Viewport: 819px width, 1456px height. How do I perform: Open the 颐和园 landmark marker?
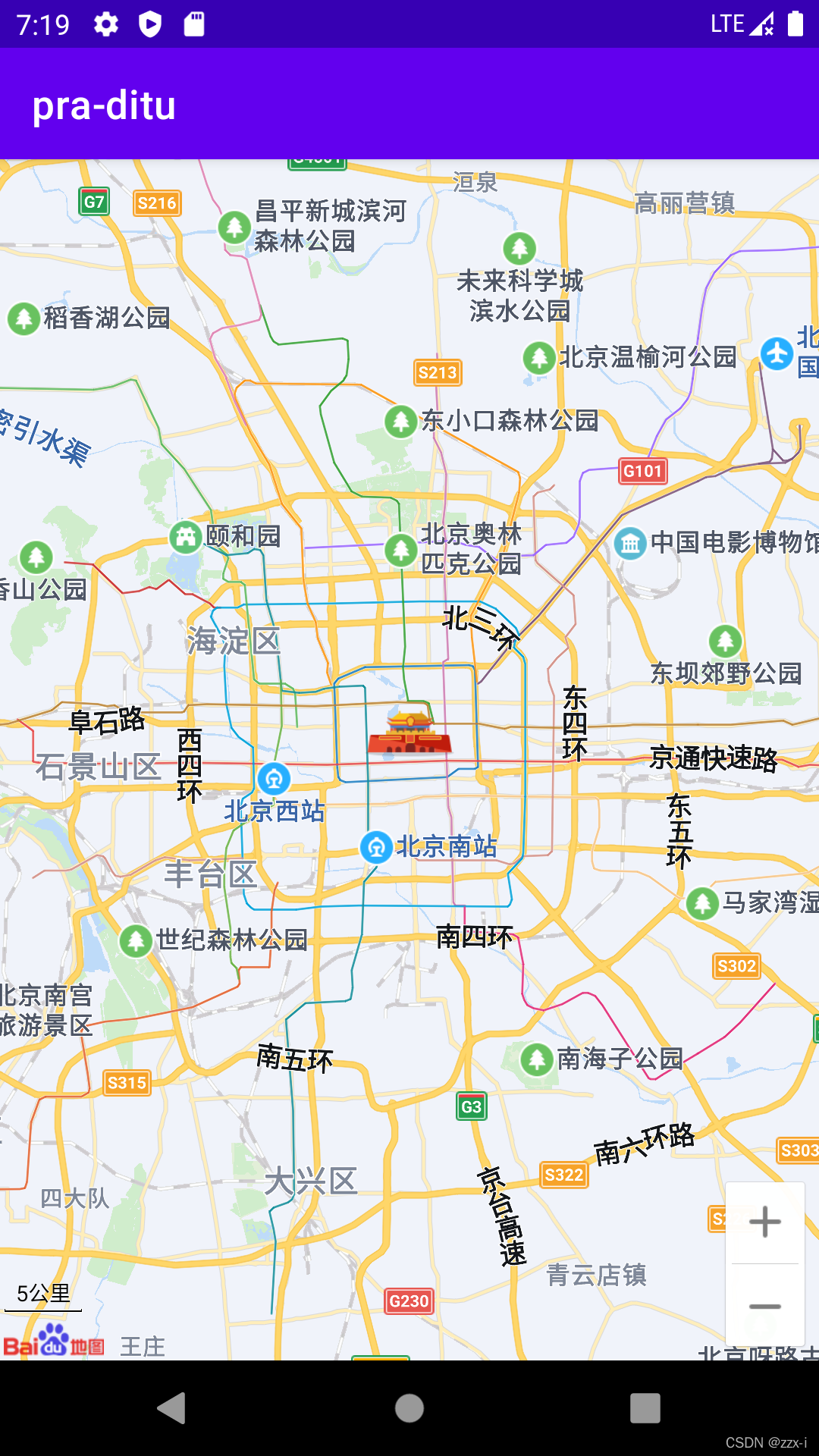(x=185, y=537)
